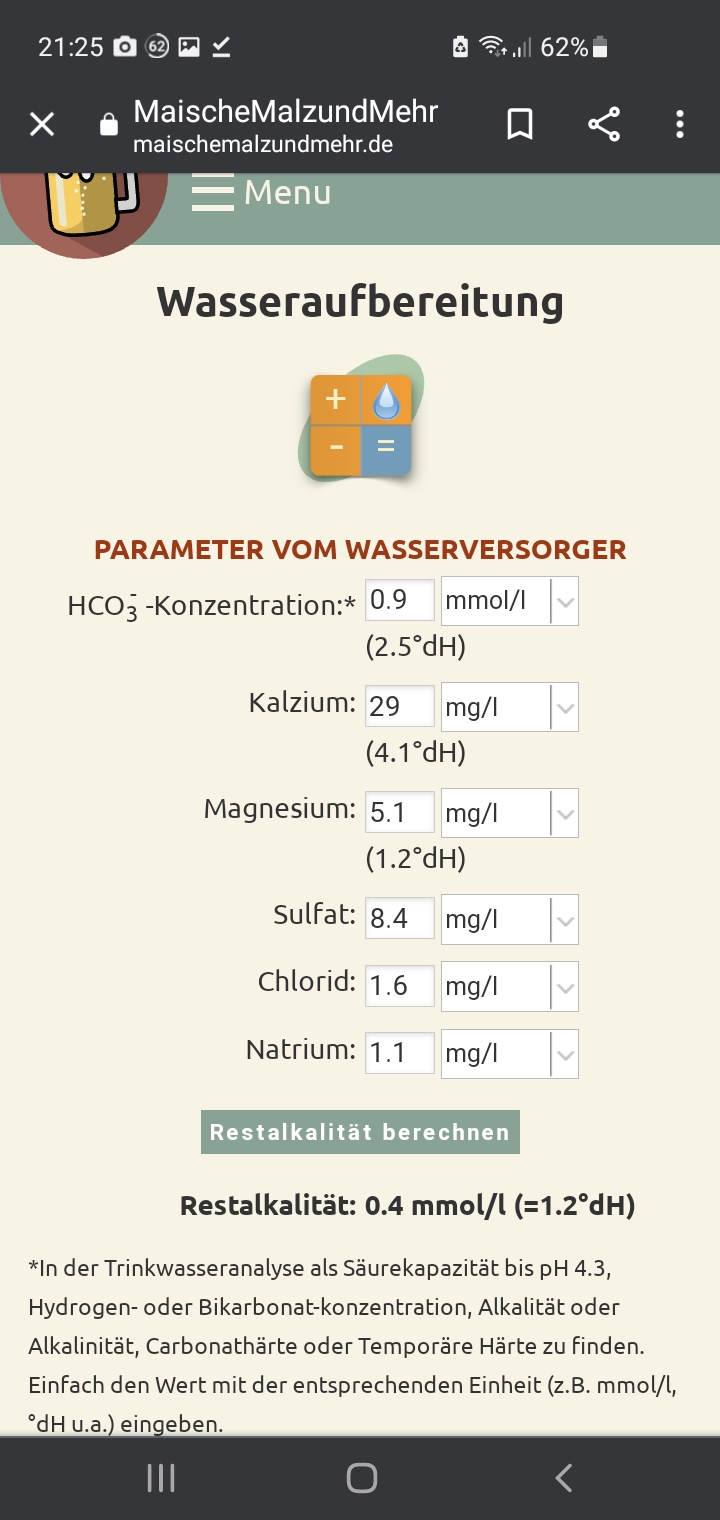Open the Natrium unit dropdown
This screenshot has height=1520, width=720.
click(509, 1054)
